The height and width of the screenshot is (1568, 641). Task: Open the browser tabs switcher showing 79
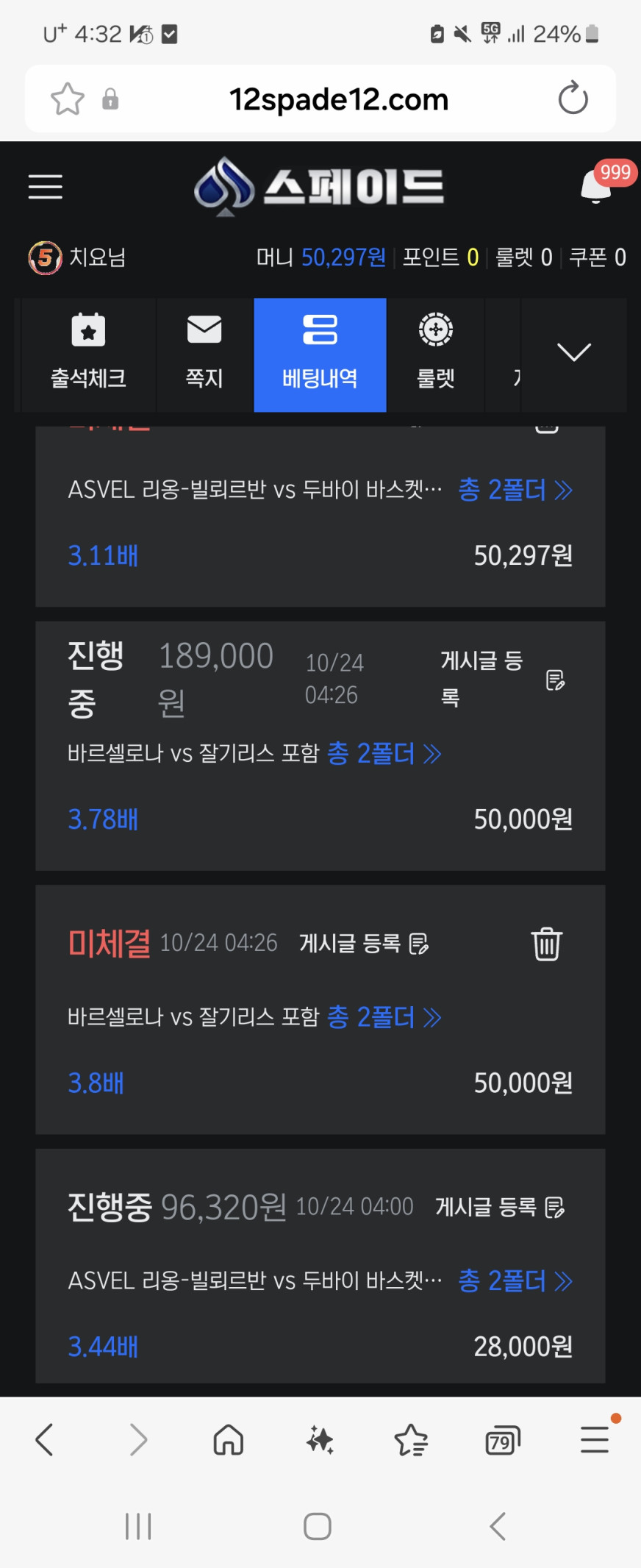click(x=503, y=1440)
